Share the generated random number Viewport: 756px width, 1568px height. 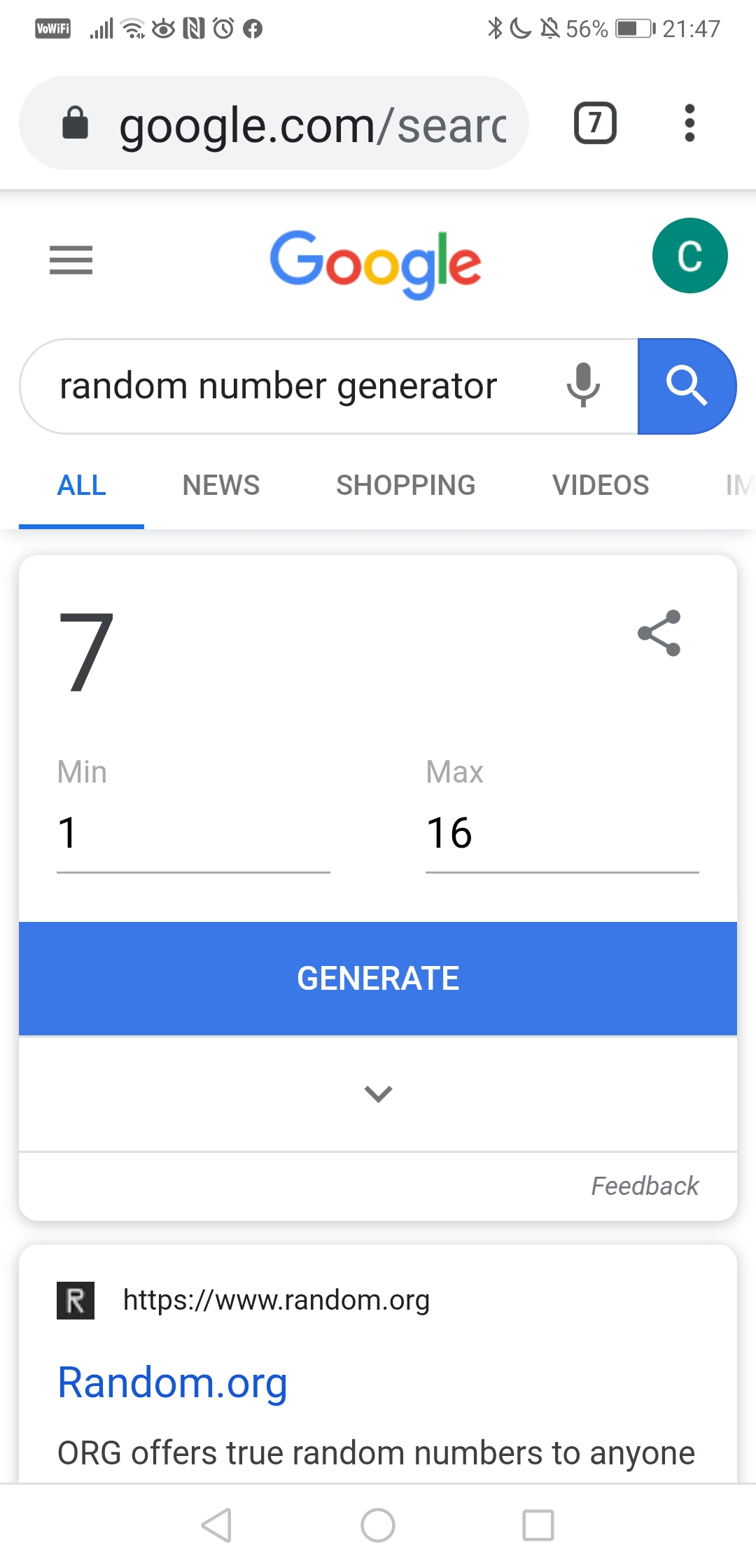pos(659,633)
